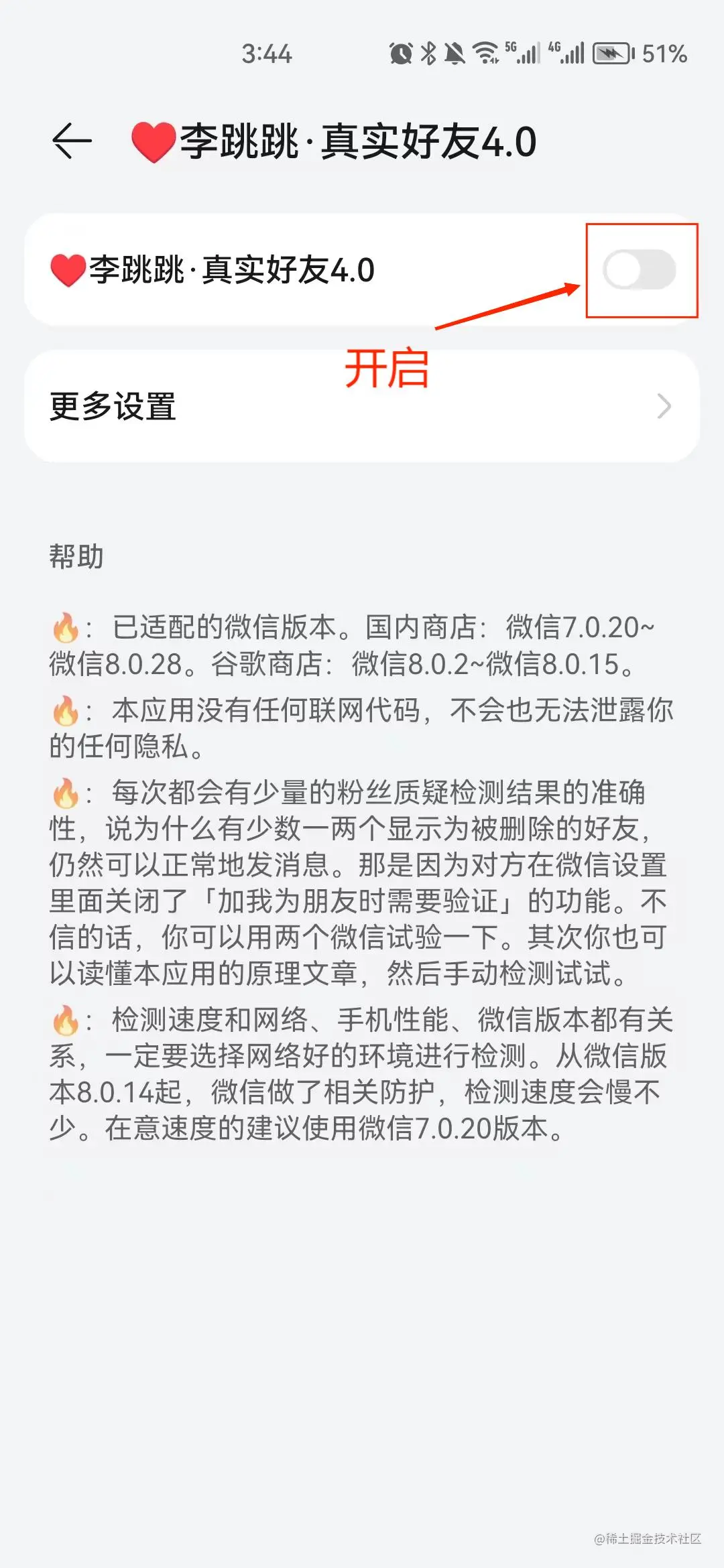Click the Bluetooth icon in status bar
The width and height of the screenshot is (724, 1568).
428,54
